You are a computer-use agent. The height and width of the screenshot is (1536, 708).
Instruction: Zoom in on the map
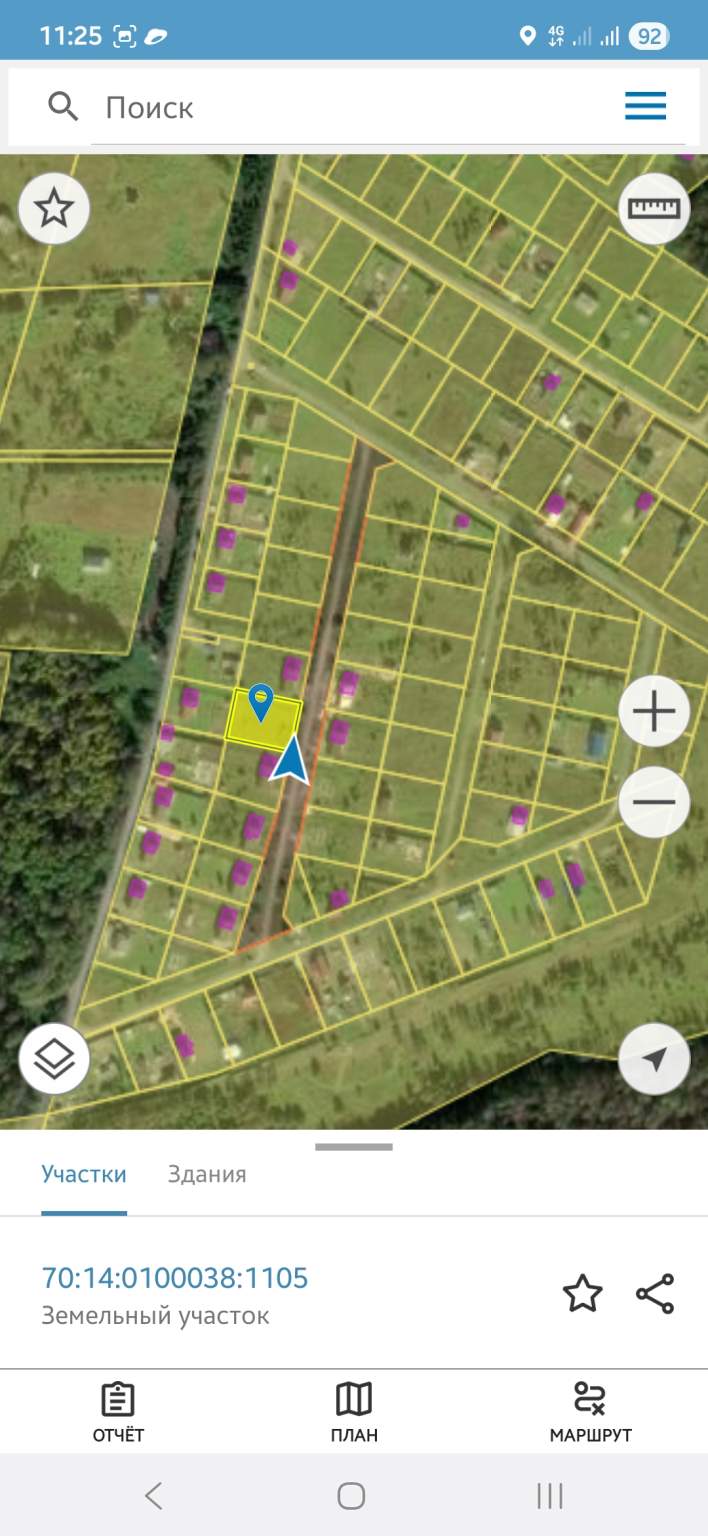(x=654, y=712)
